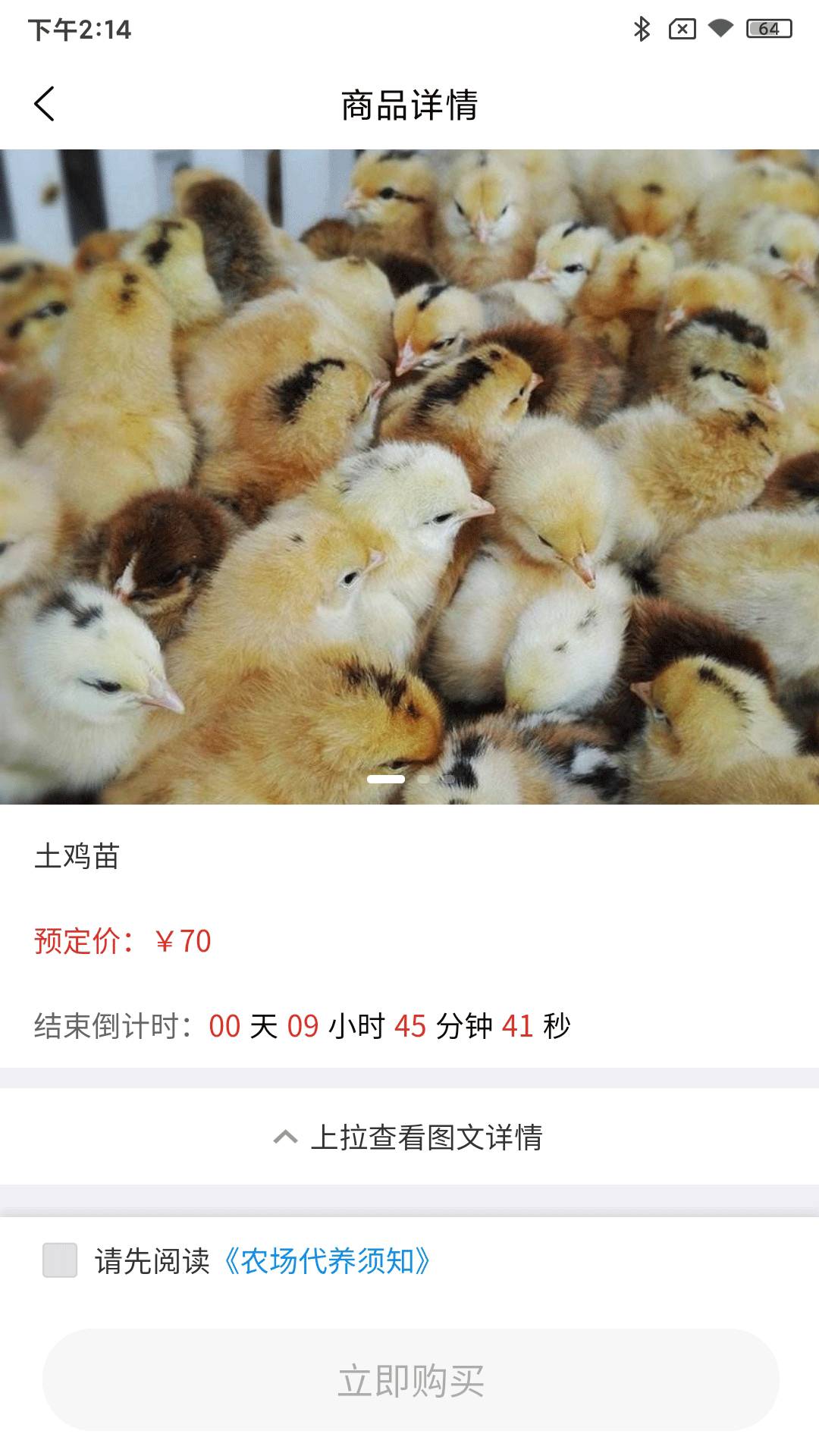Tap the 立即购买 button
This screenshot has height=1456, width=819.
(410, 1380)
